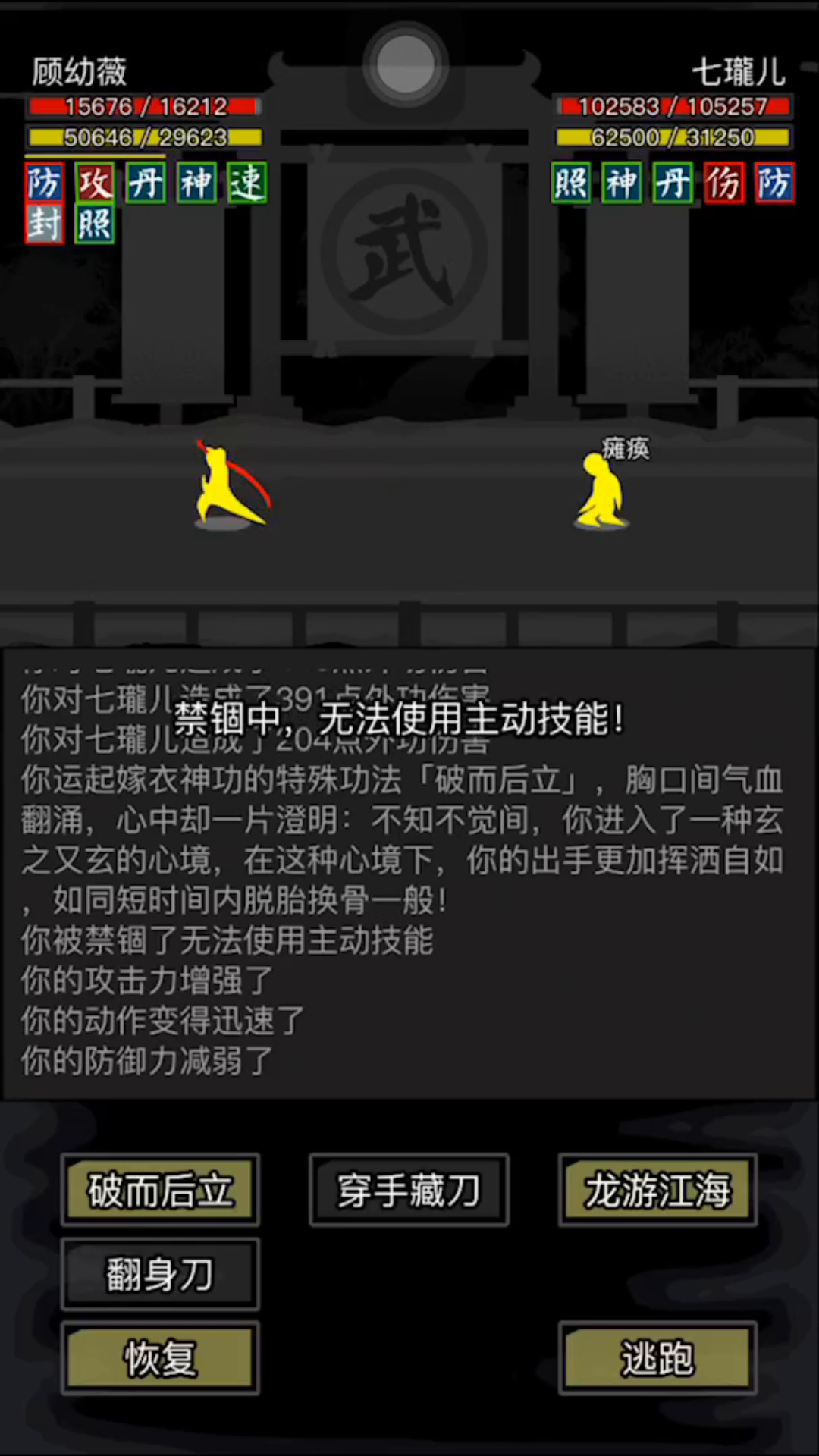Use the 破而后立 skill
This screenshot has height=1456, width=819.
tap(160, 1190)
